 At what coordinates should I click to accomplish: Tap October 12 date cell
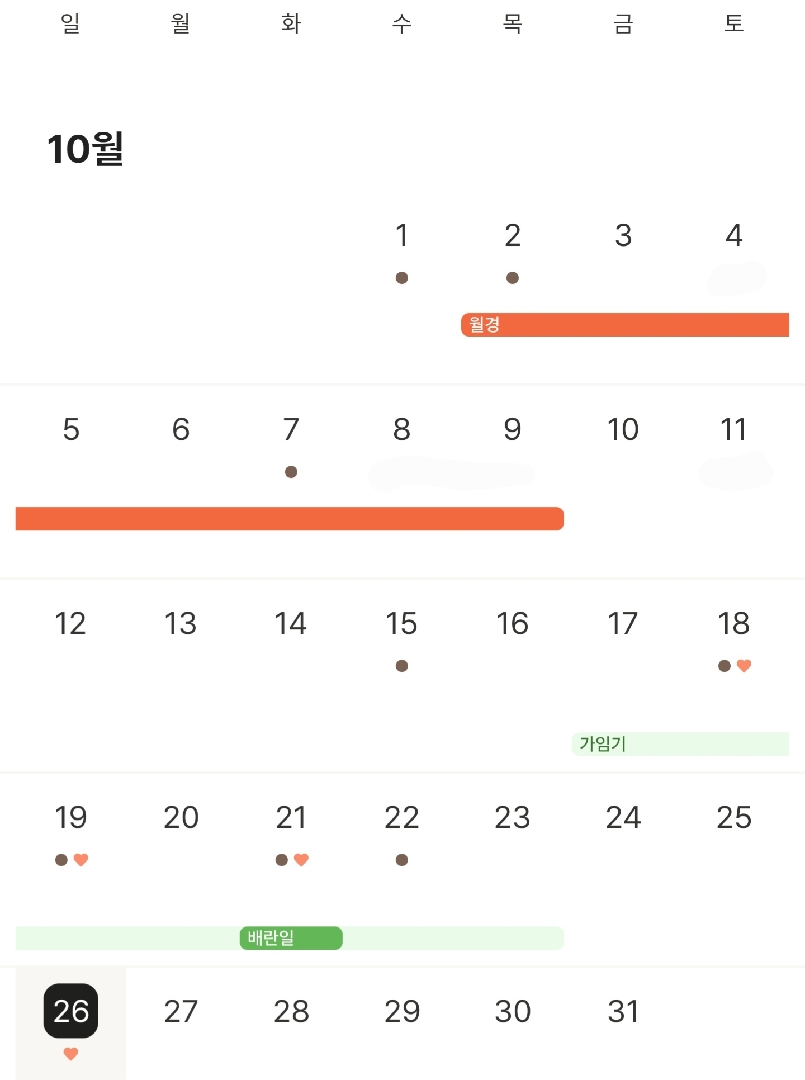coord(71,625)
